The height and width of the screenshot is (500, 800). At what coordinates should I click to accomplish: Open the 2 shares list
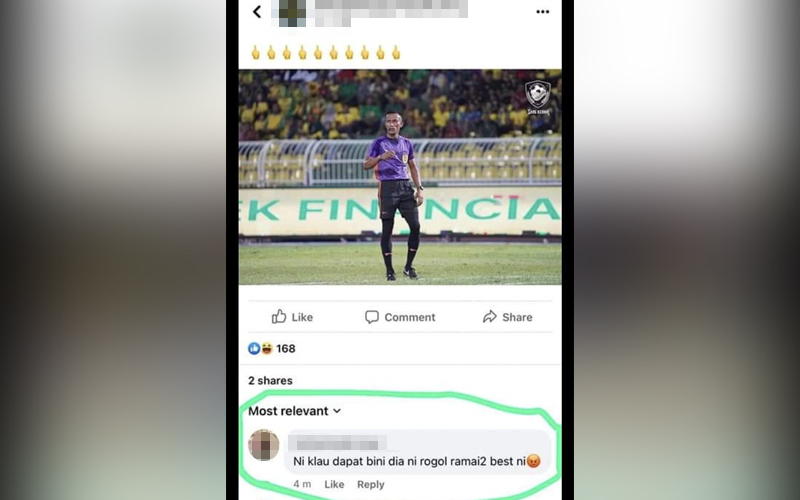coord(270,381)
